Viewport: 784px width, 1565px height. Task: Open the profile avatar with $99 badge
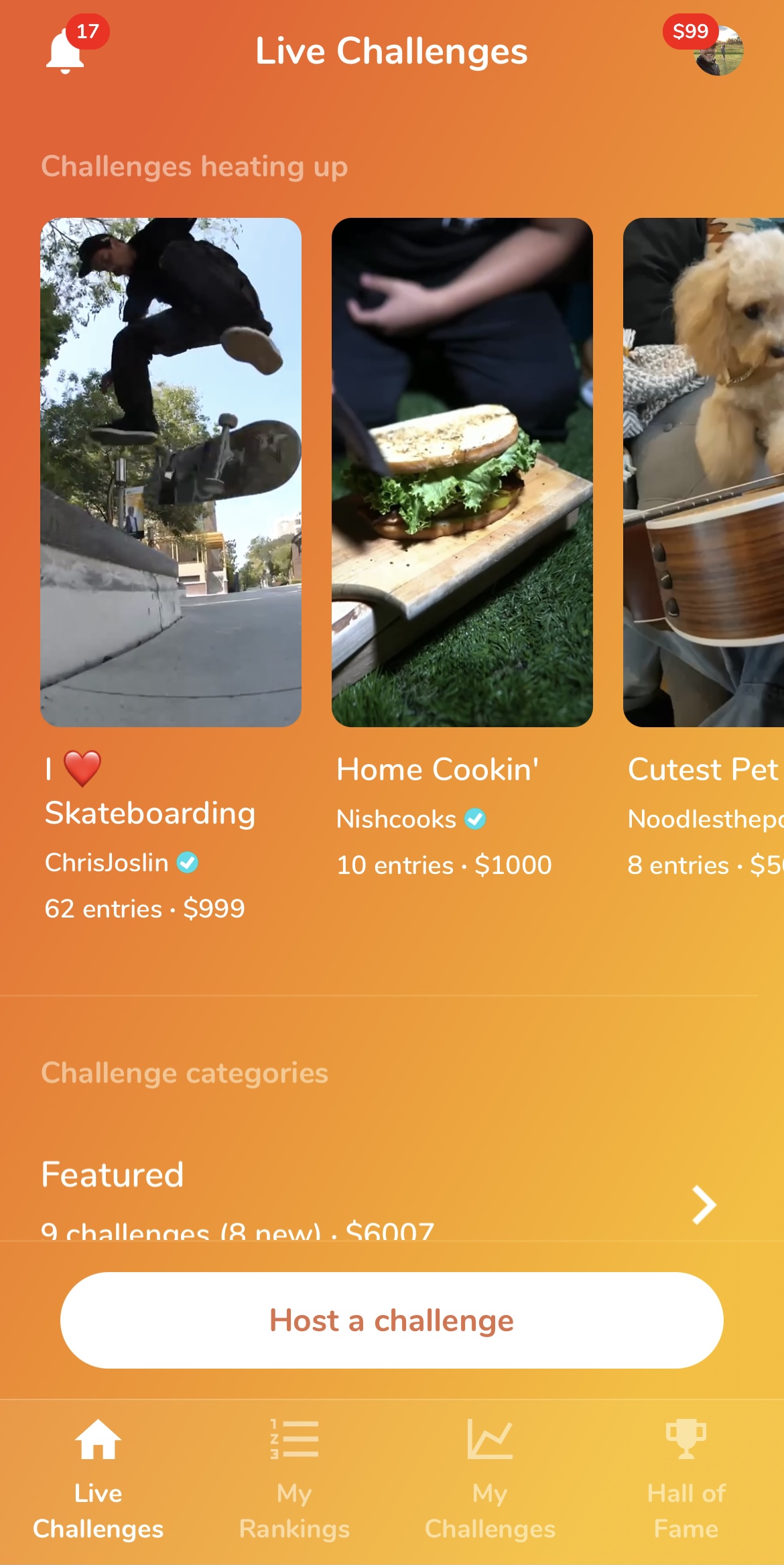pos(718,52)
